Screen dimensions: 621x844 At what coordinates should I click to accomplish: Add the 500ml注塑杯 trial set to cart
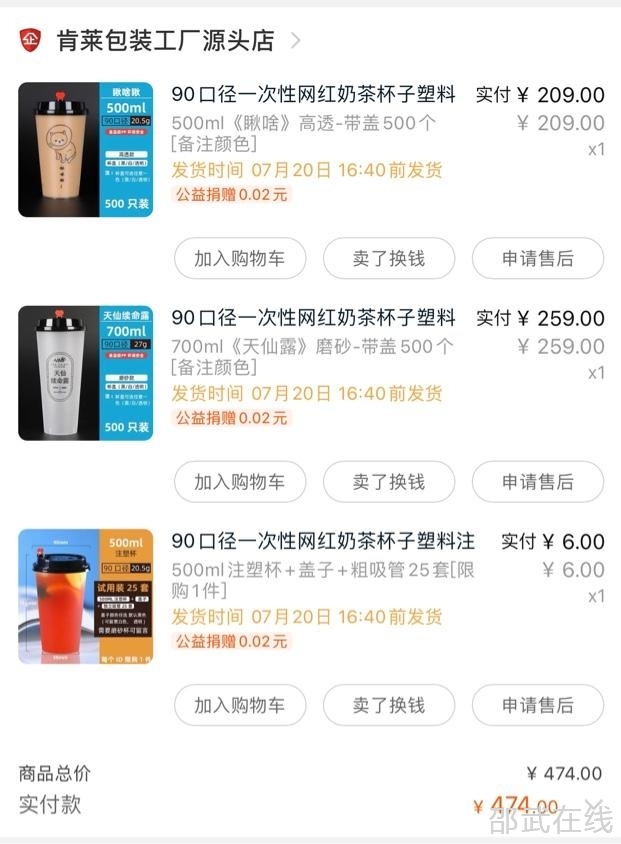tap(239, 705)
